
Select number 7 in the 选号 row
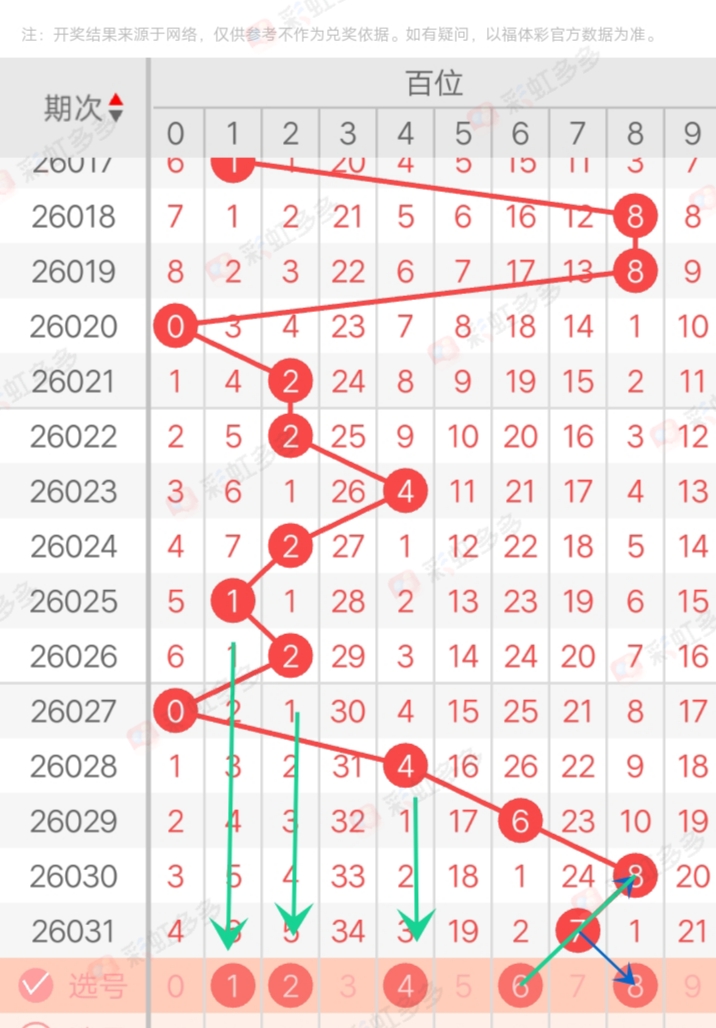tap(577, 987)
